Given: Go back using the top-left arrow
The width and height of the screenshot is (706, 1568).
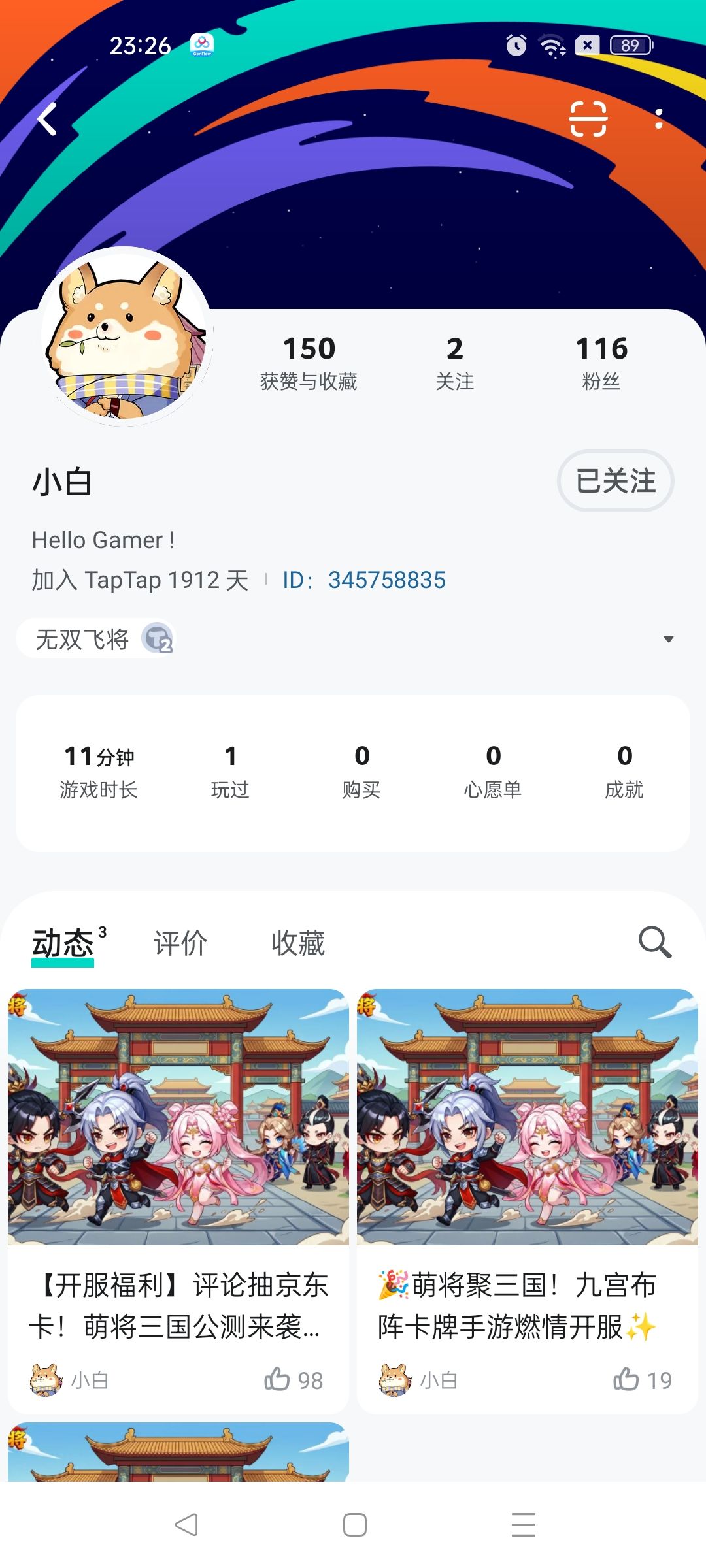Looking at the screenshot, I should pos(47,119).
